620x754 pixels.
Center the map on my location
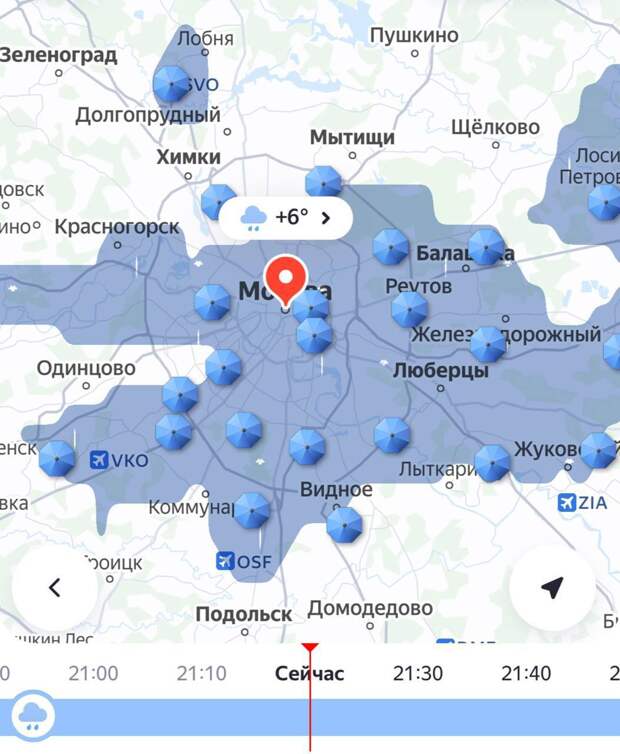[x=552, y=588]
